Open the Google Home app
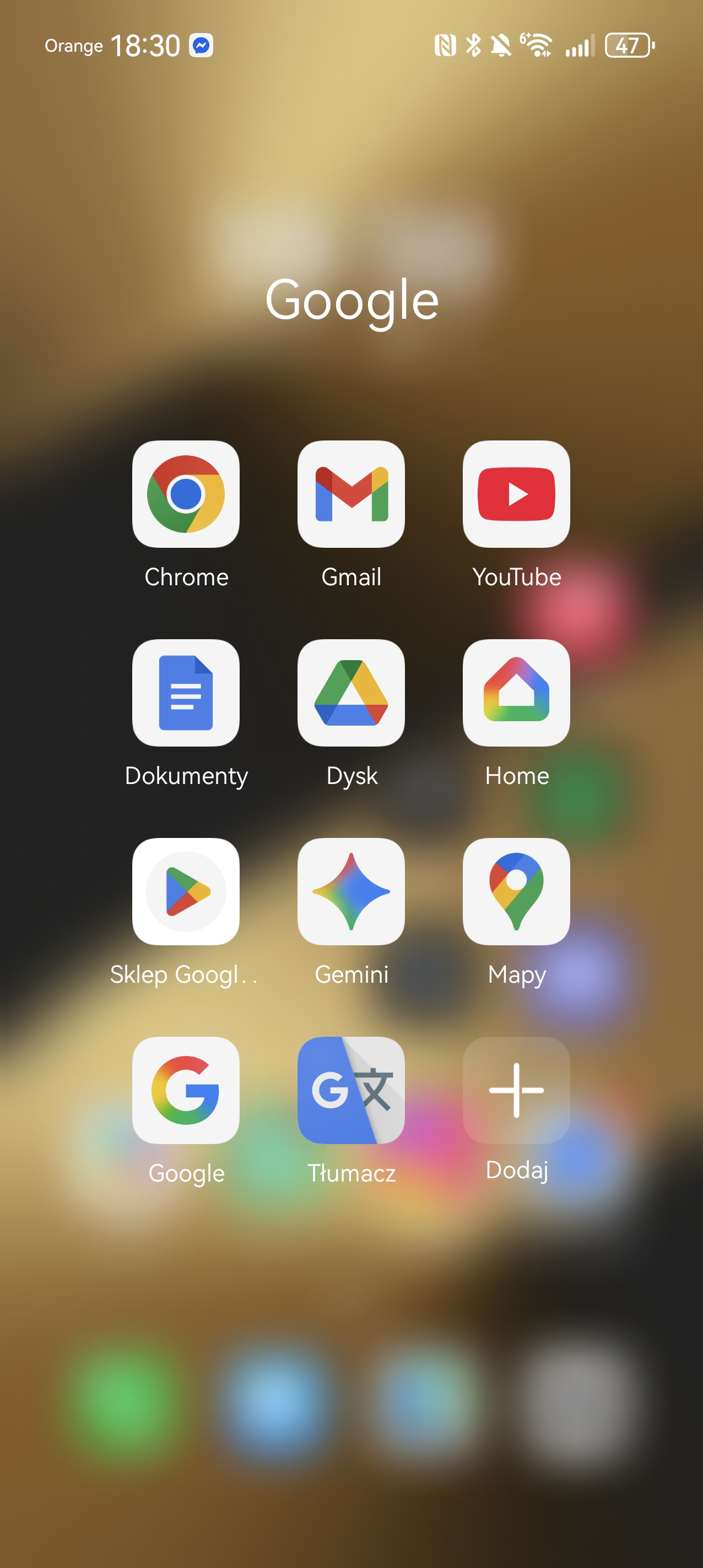Screen dimensions: 703x1568 coord(516,693)
